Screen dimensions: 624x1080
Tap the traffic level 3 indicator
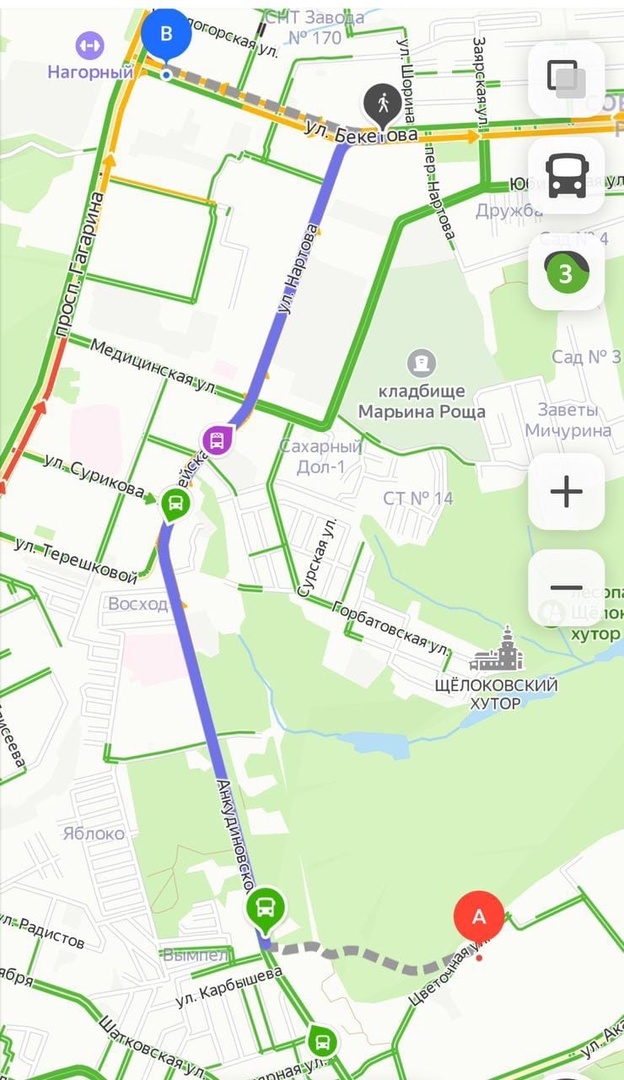coord(566,273)
